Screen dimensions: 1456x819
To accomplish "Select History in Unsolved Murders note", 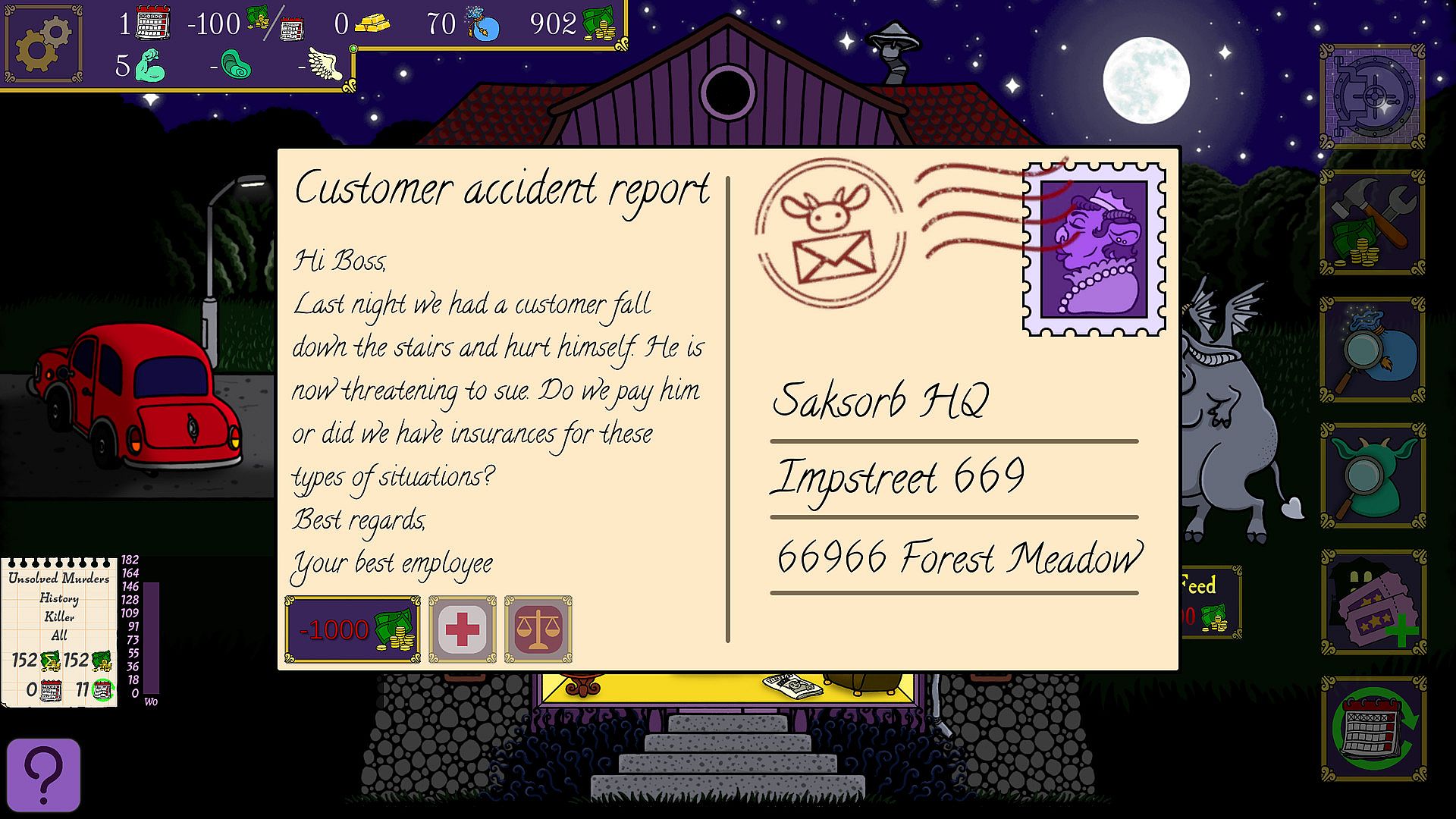I will [59, 598].
